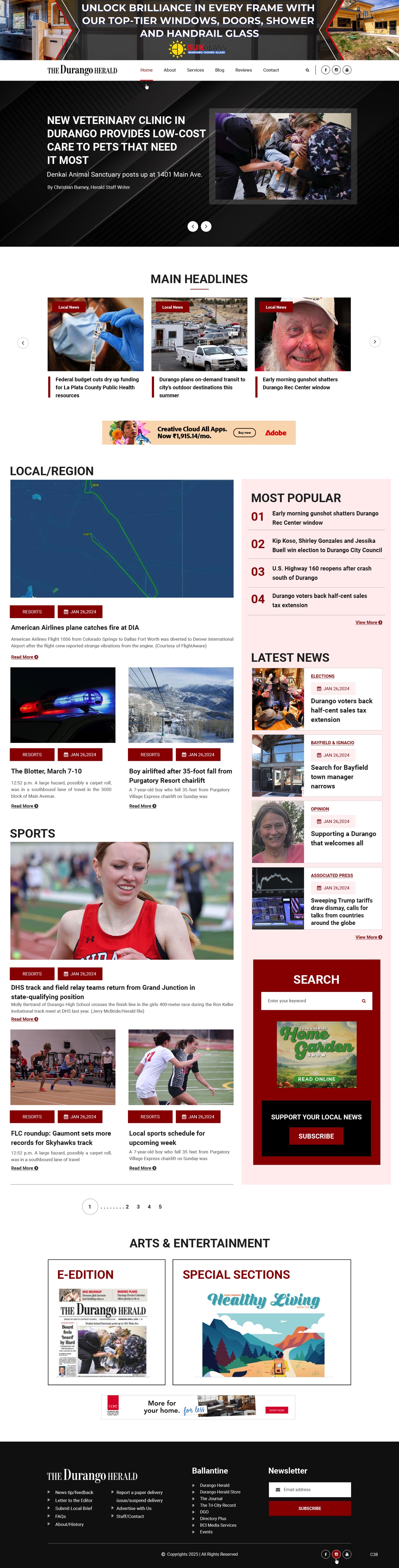Go to pagination page 3
Image resolution: width=399 pixels, height=1568 pixels.
(x=138, y=1206)
